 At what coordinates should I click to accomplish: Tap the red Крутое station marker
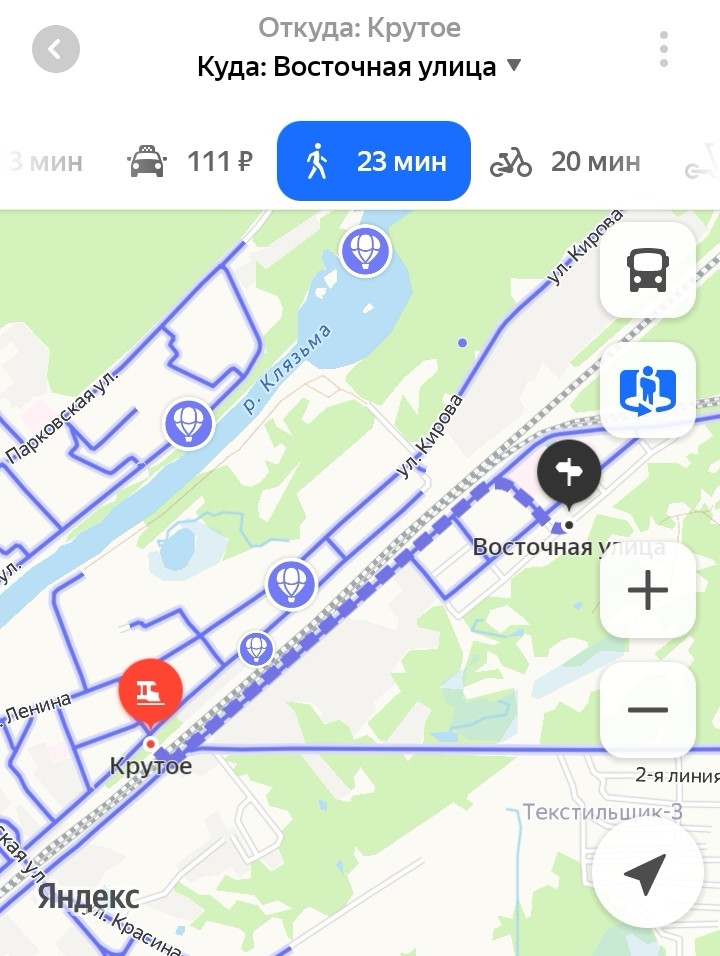151,692
